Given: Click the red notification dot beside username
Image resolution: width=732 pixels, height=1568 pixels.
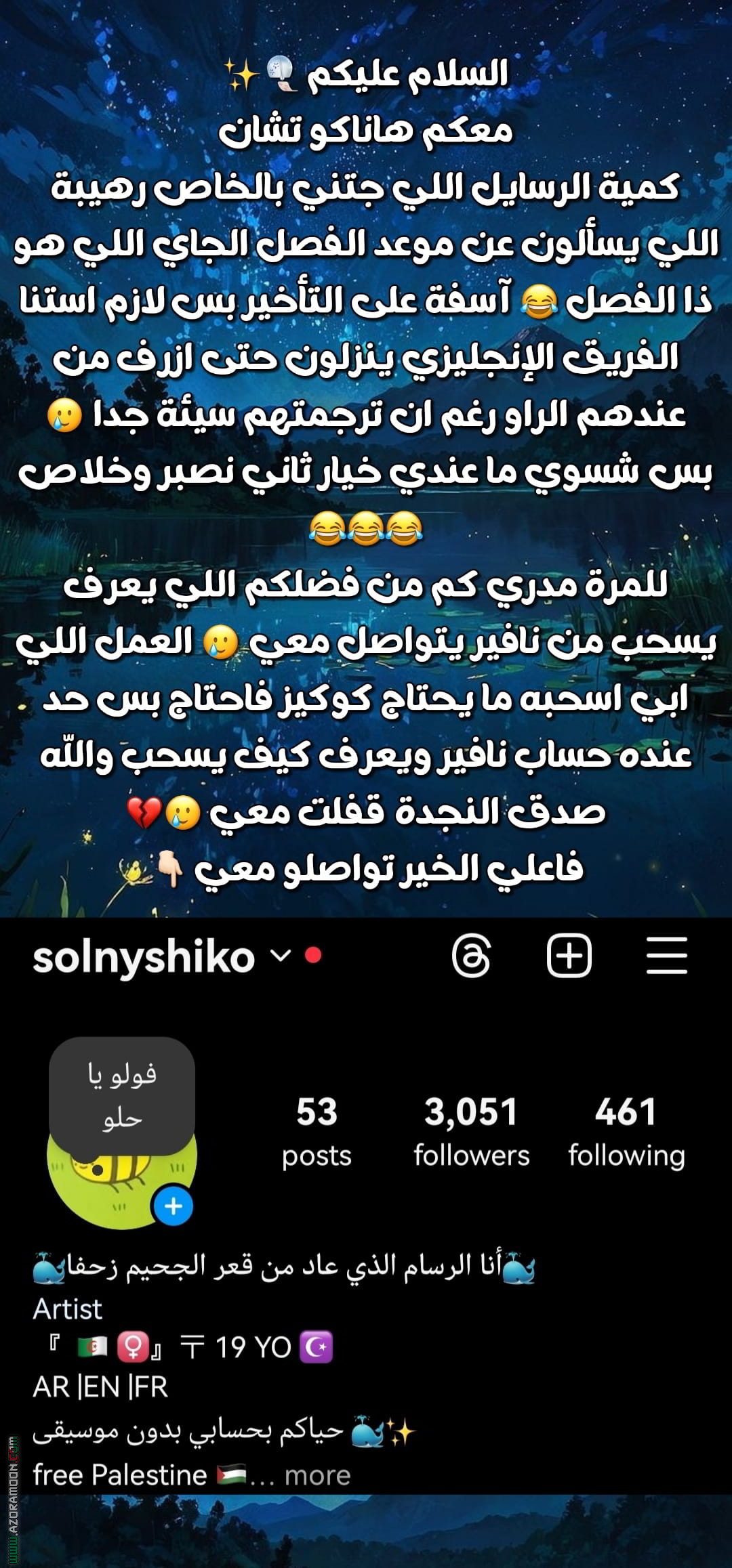Looking at the screenshot, I should tap(312, 954).
